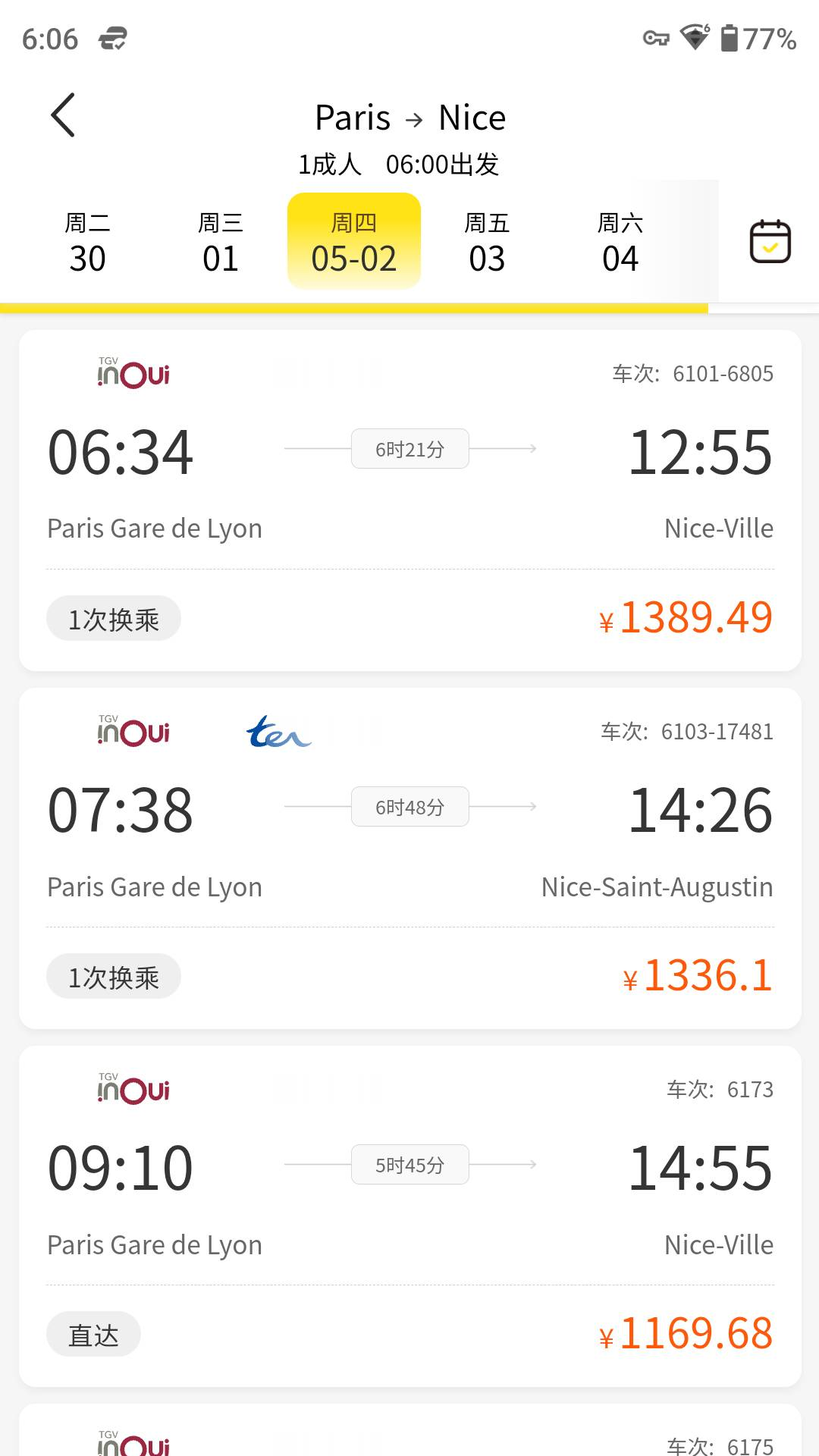Click the 1次换乘 badge on first train

coord(113,618)
